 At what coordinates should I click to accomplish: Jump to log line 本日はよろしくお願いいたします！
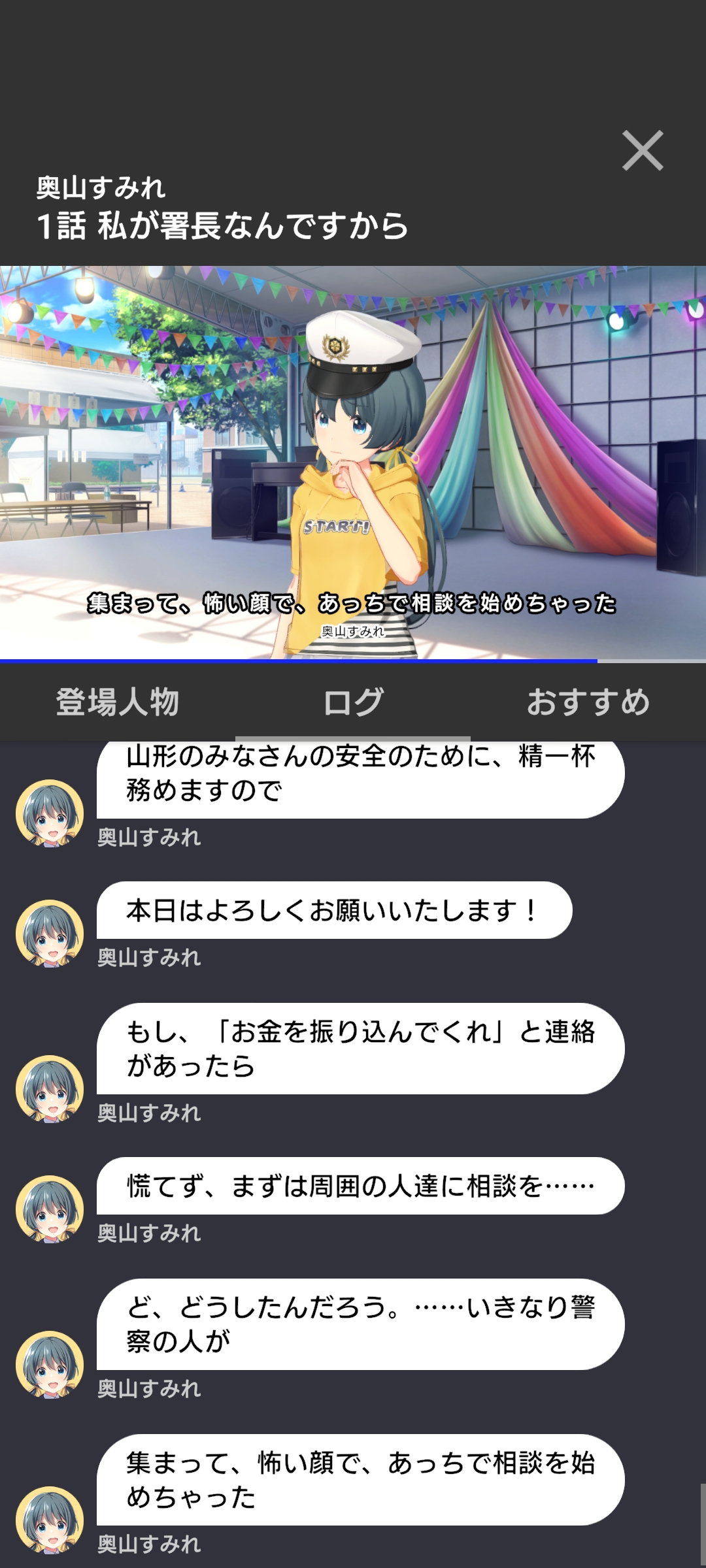[x=334, y=910]
